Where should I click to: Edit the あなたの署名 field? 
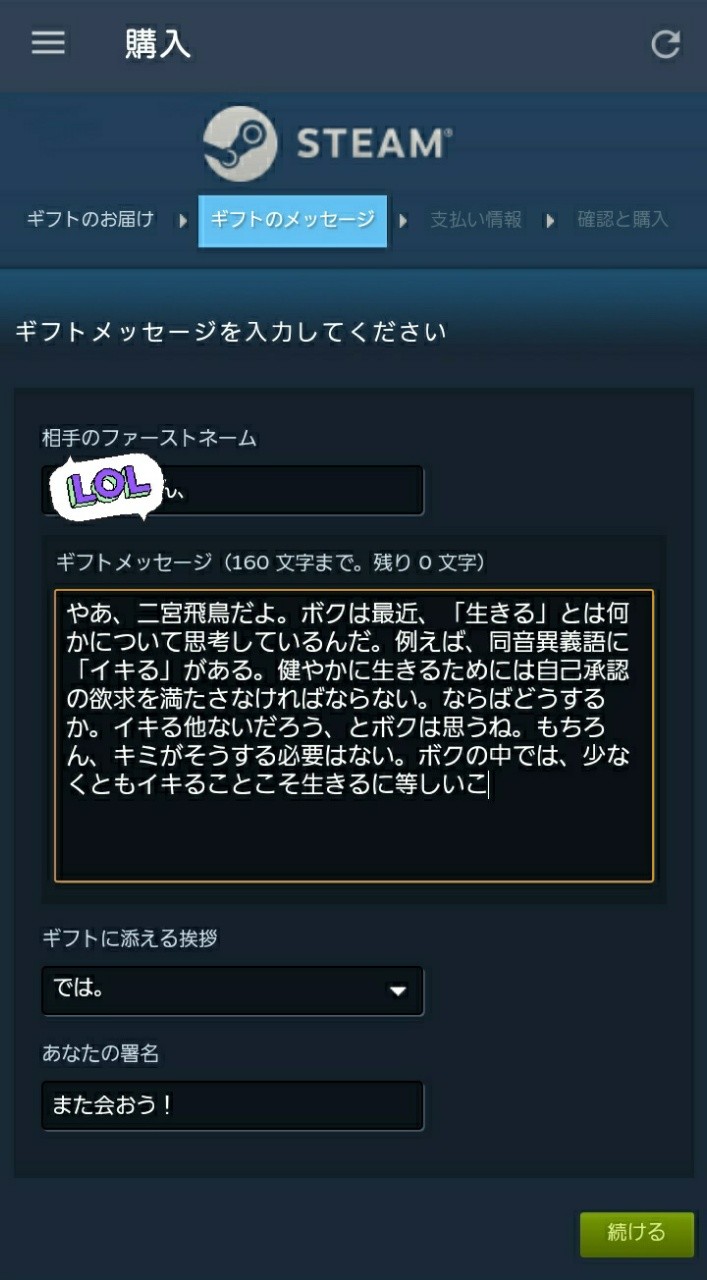coord(233,1106)
